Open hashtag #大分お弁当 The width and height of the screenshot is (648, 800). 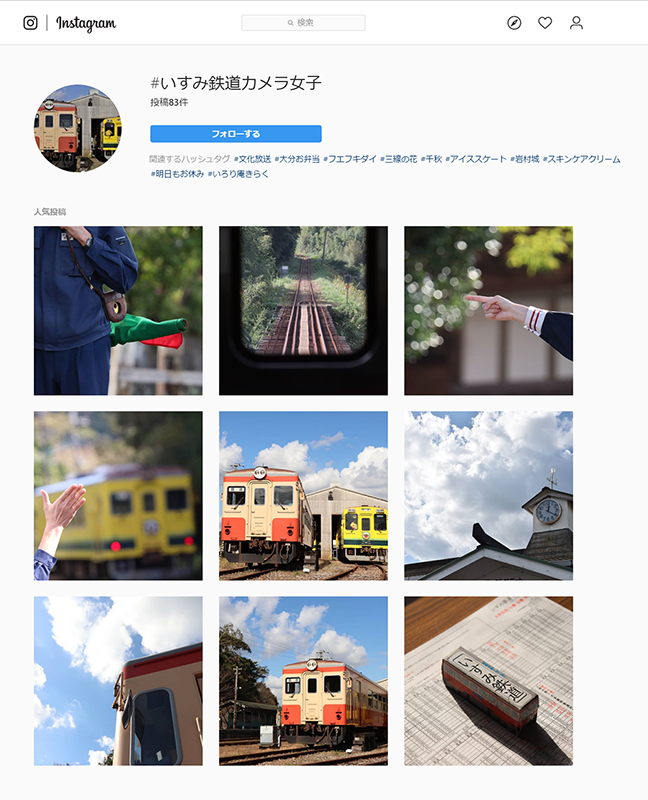tap(298, 159)
